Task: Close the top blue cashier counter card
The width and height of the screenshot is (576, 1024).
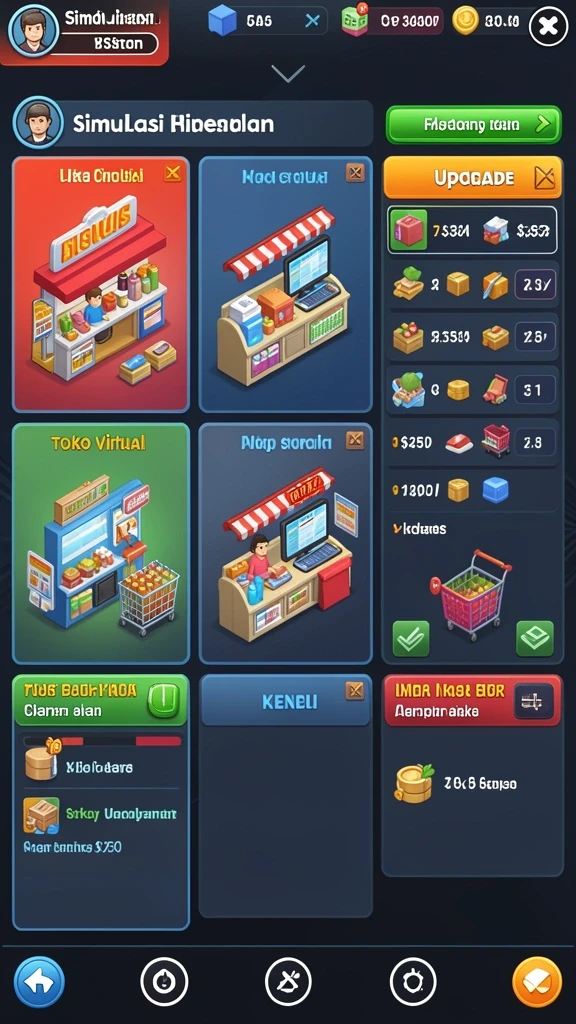Action: (x=355, y=173)
